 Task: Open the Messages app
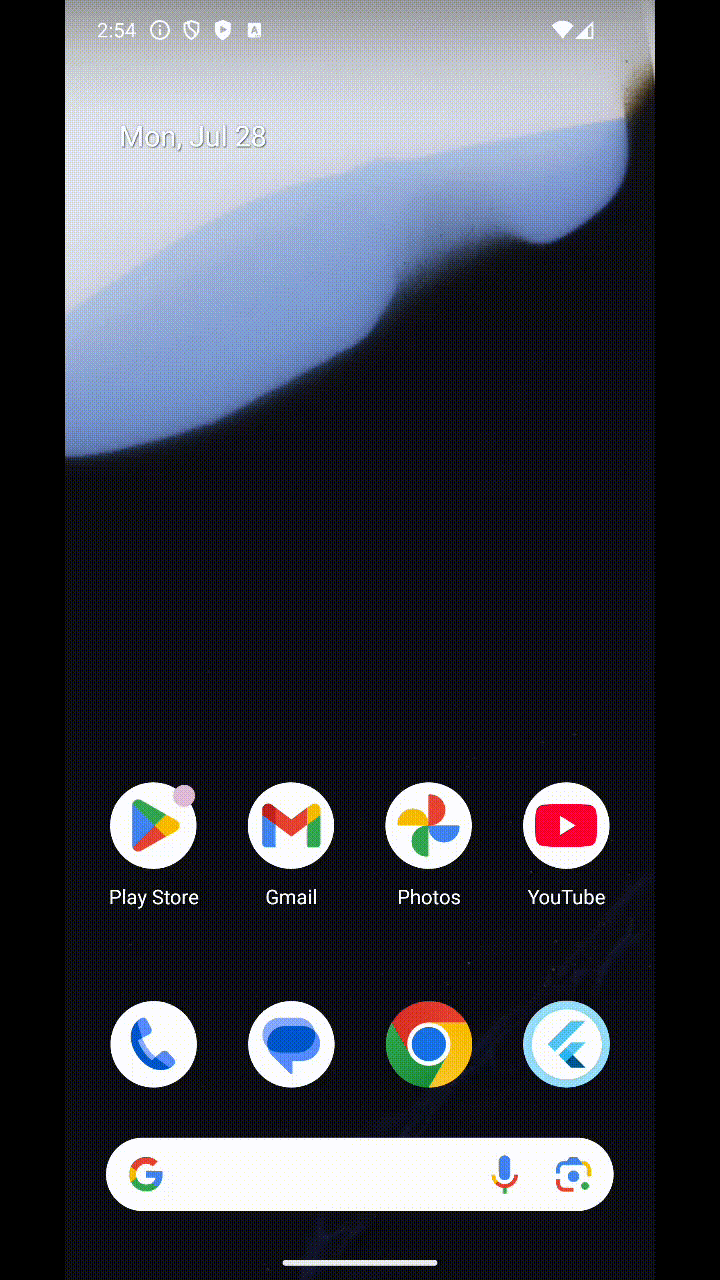291,1044
